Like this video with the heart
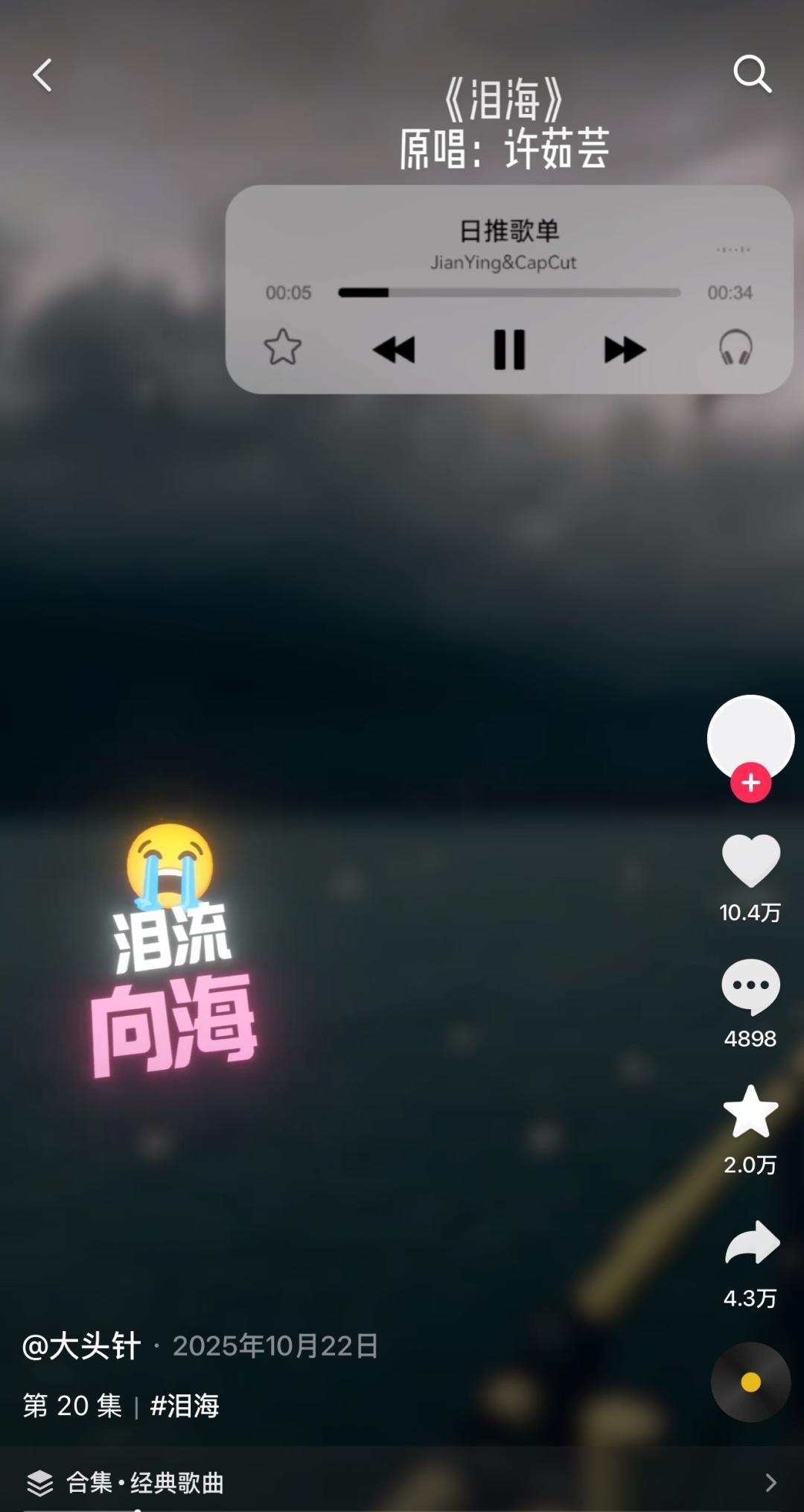This screenshot has height=1512, width=804. (750, 862)
